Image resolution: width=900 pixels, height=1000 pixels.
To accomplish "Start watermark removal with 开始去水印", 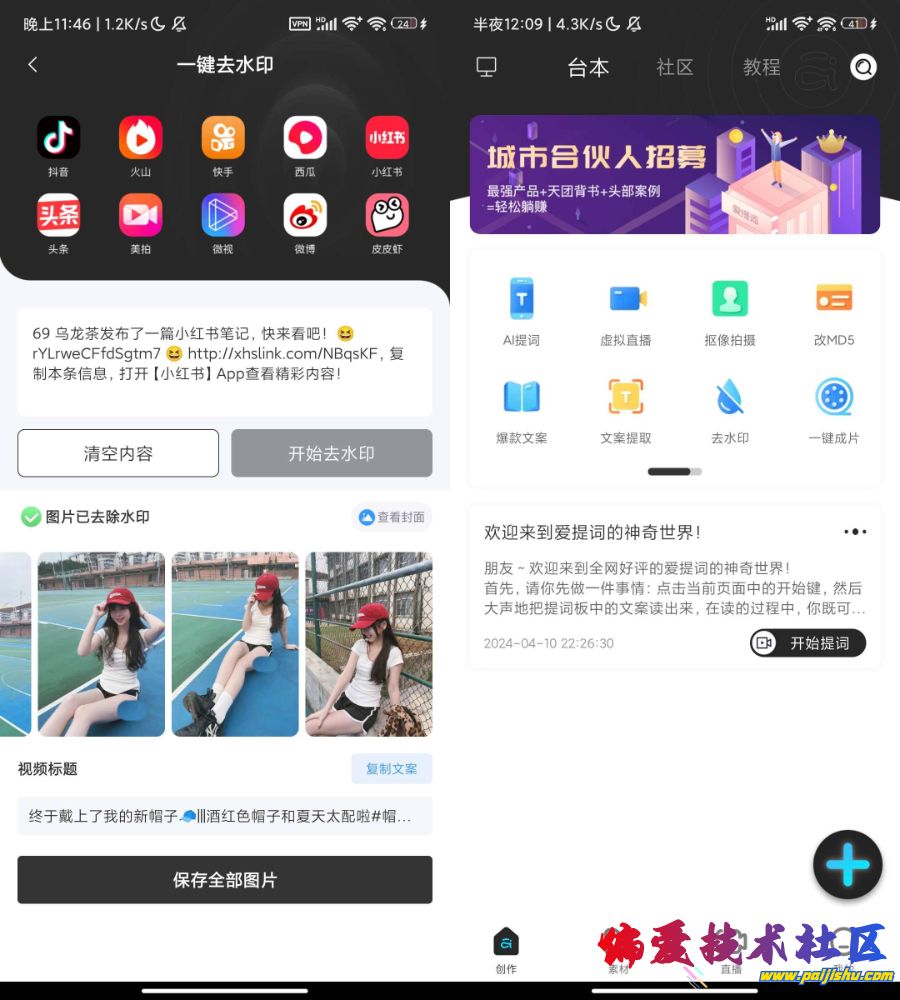I will point(331,453).
